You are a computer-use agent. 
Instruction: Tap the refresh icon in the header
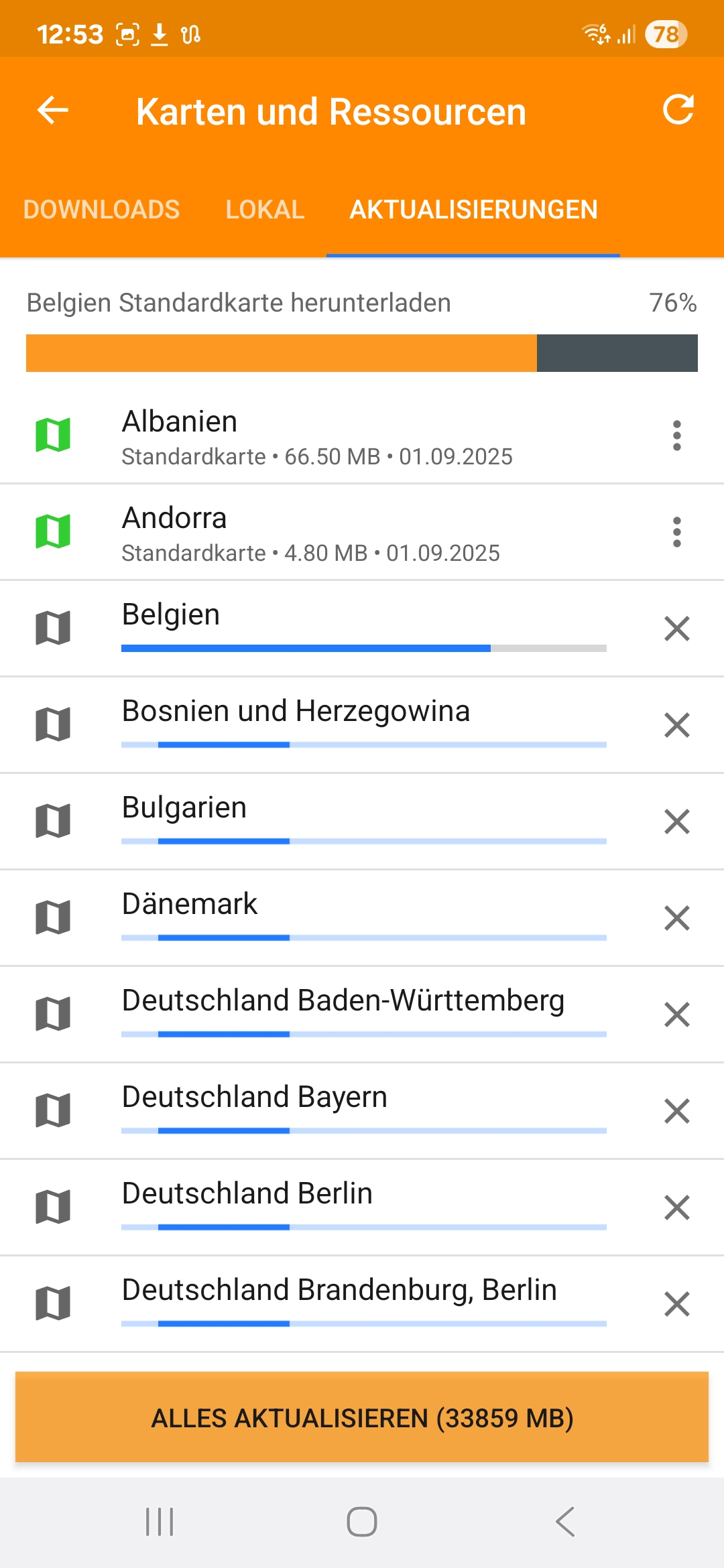(678, 110)
